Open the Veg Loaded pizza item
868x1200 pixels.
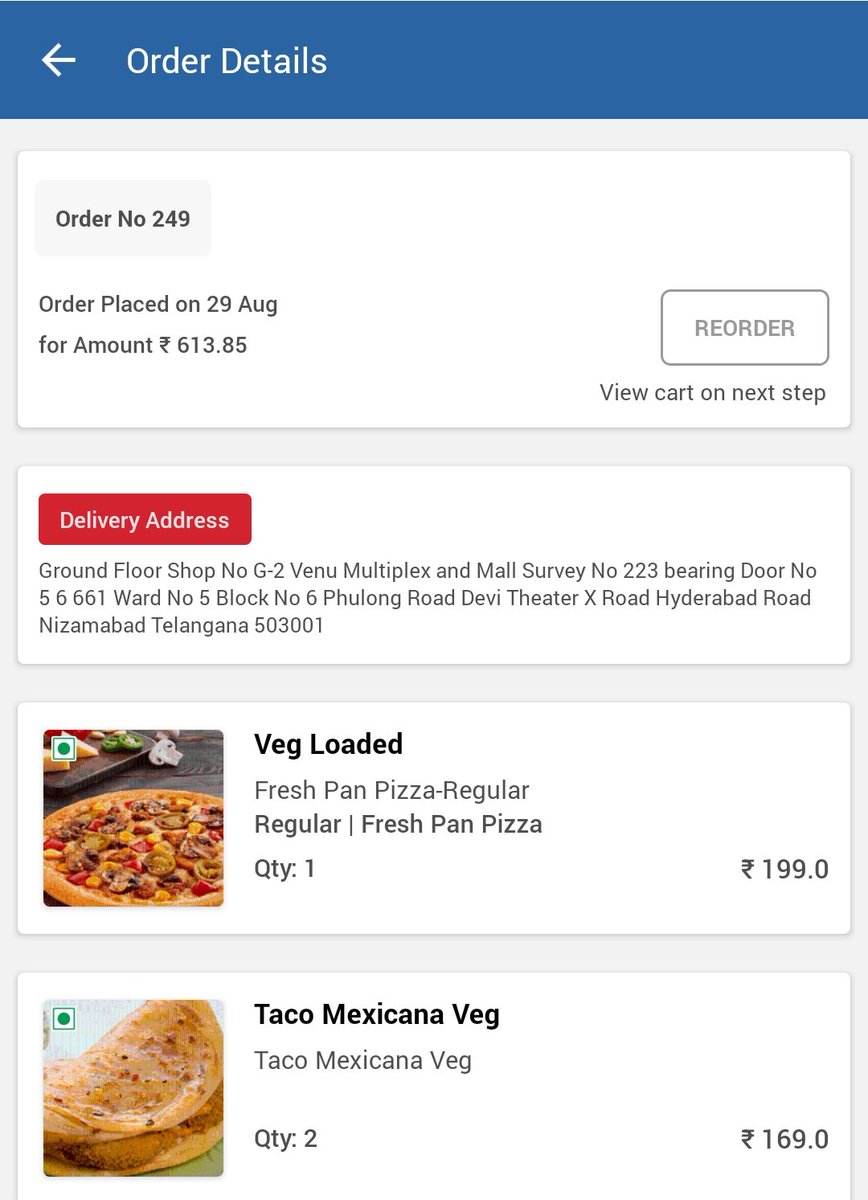[434, 818]
